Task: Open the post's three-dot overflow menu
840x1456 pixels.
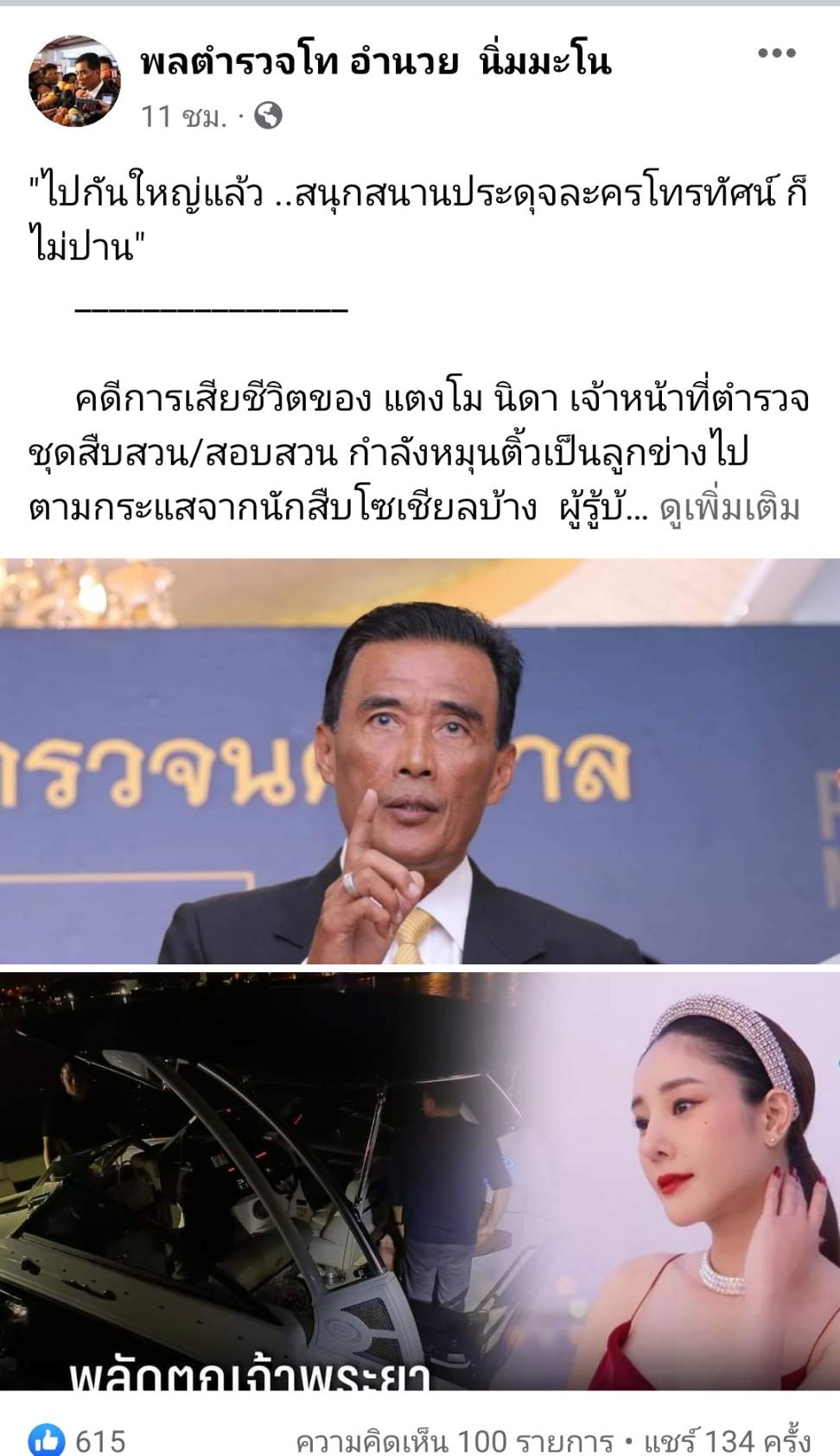Action: coord(776,54)
